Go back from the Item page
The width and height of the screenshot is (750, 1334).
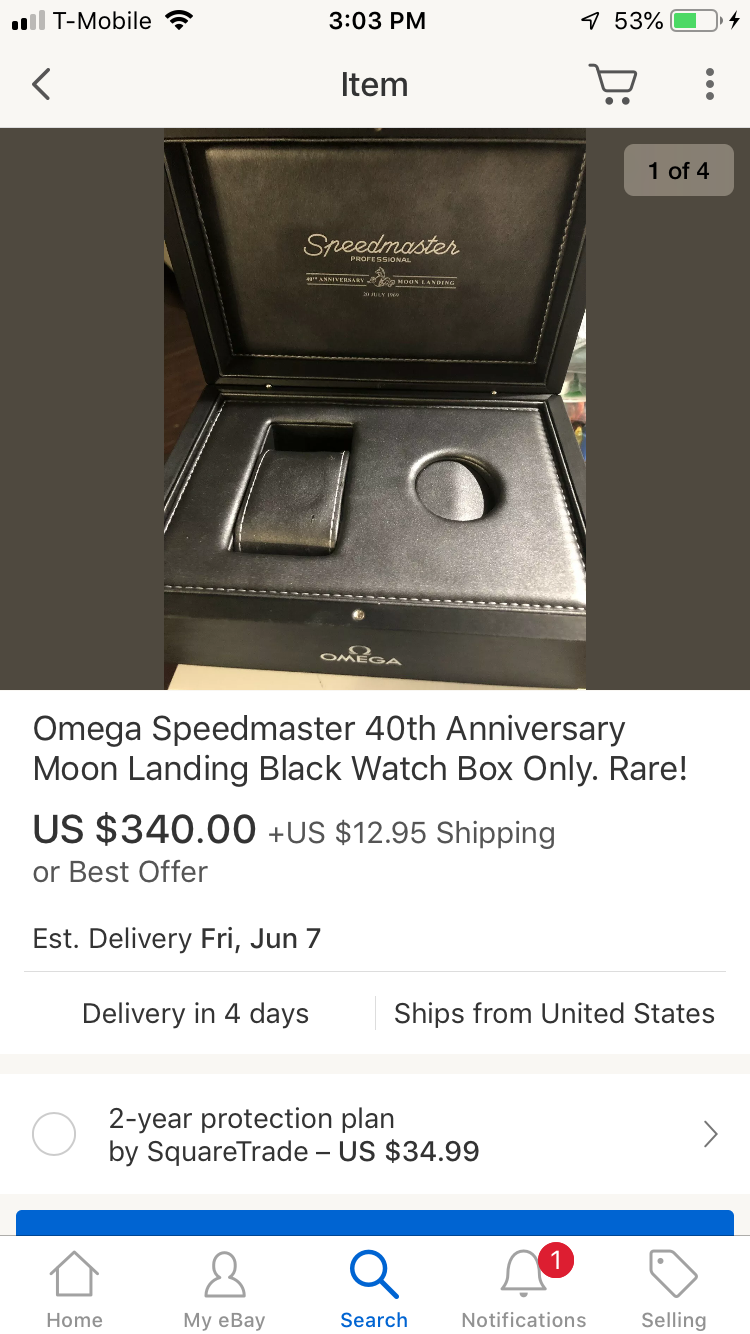[41, 84]
